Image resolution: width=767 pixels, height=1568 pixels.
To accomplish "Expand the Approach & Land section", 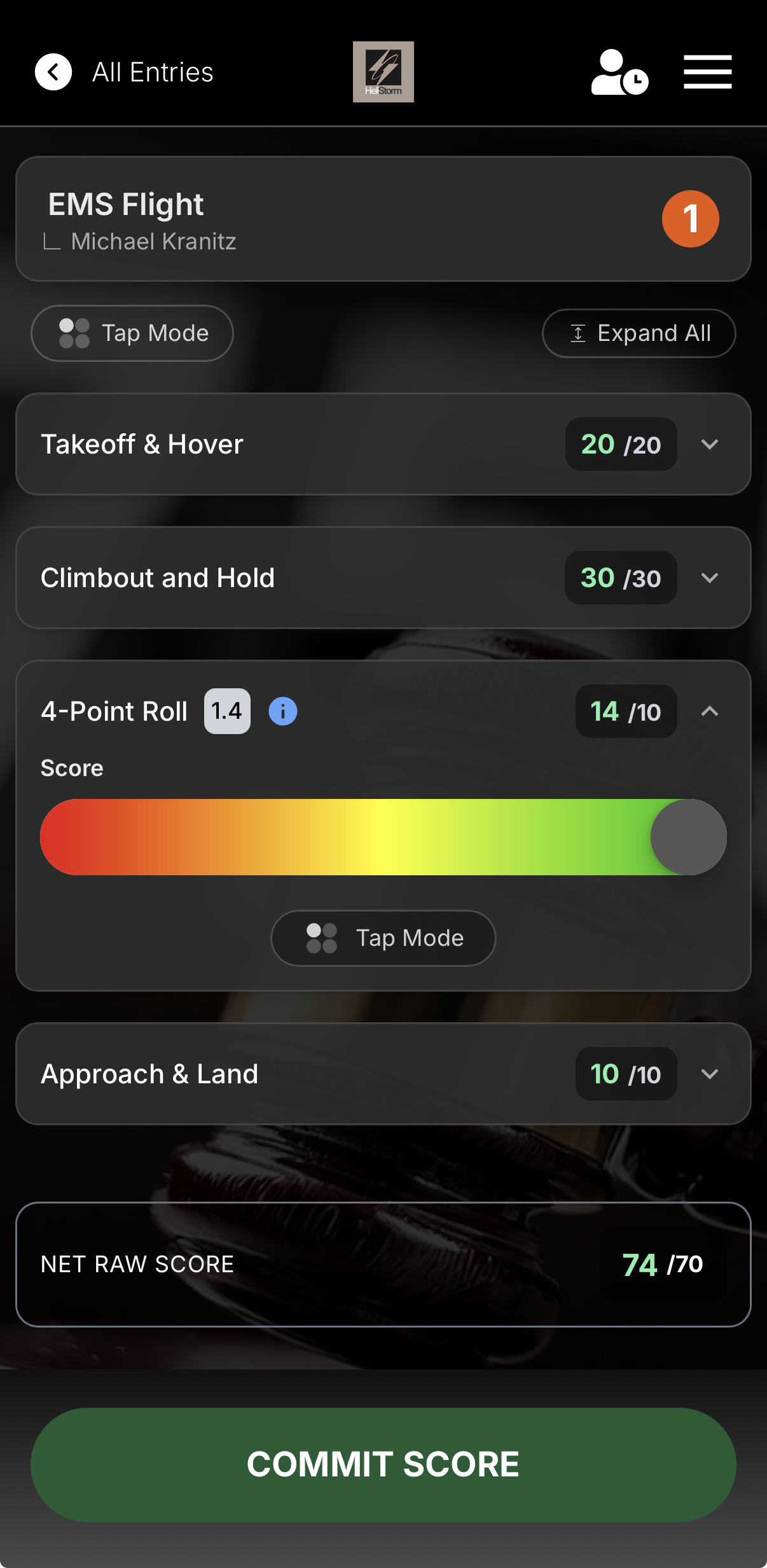I will (x=709, y=1074).
